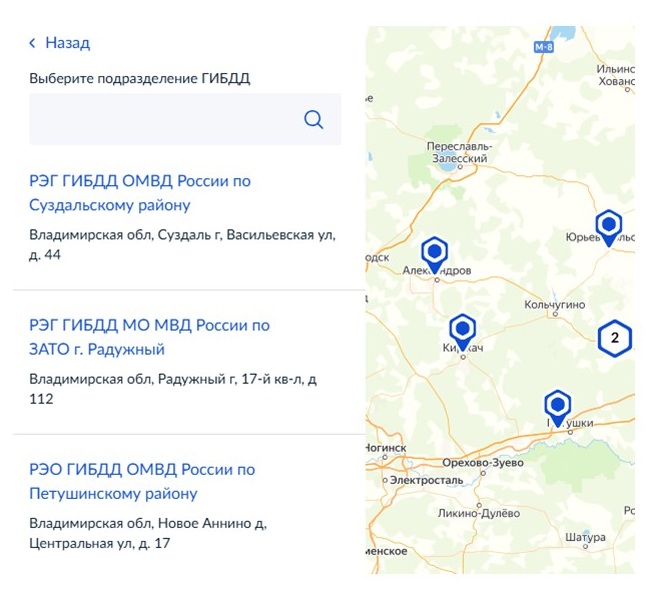
Task: Tap the ГИБДД department search field
Action: [160, 120]
